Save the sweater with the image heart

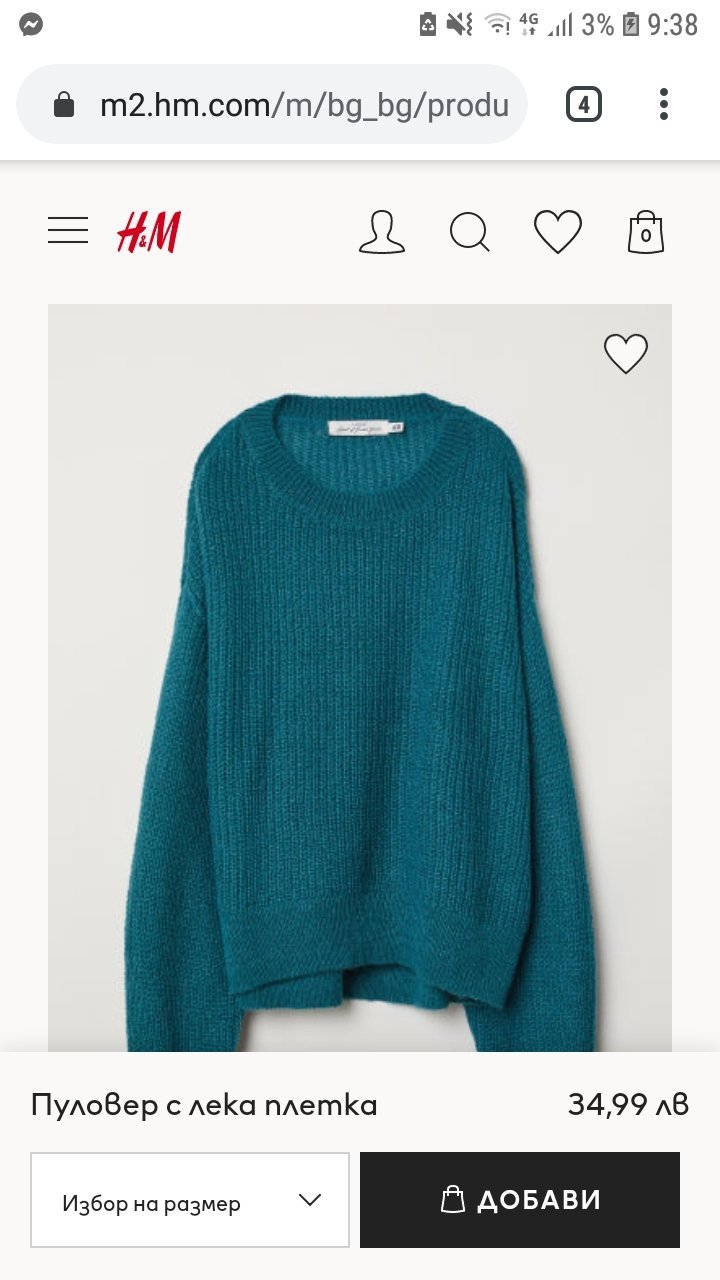[626, 353]
